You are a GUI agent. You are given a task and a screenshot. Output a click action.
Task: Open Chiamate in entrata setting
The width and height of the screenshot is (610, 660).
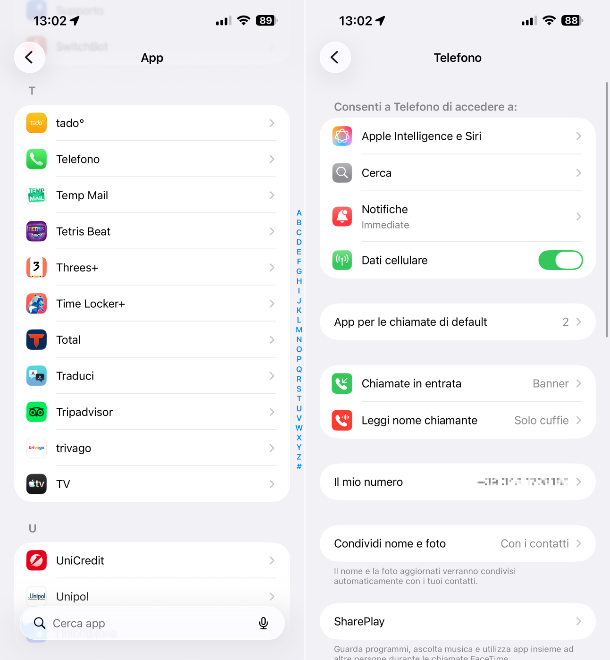coord(457,384)
